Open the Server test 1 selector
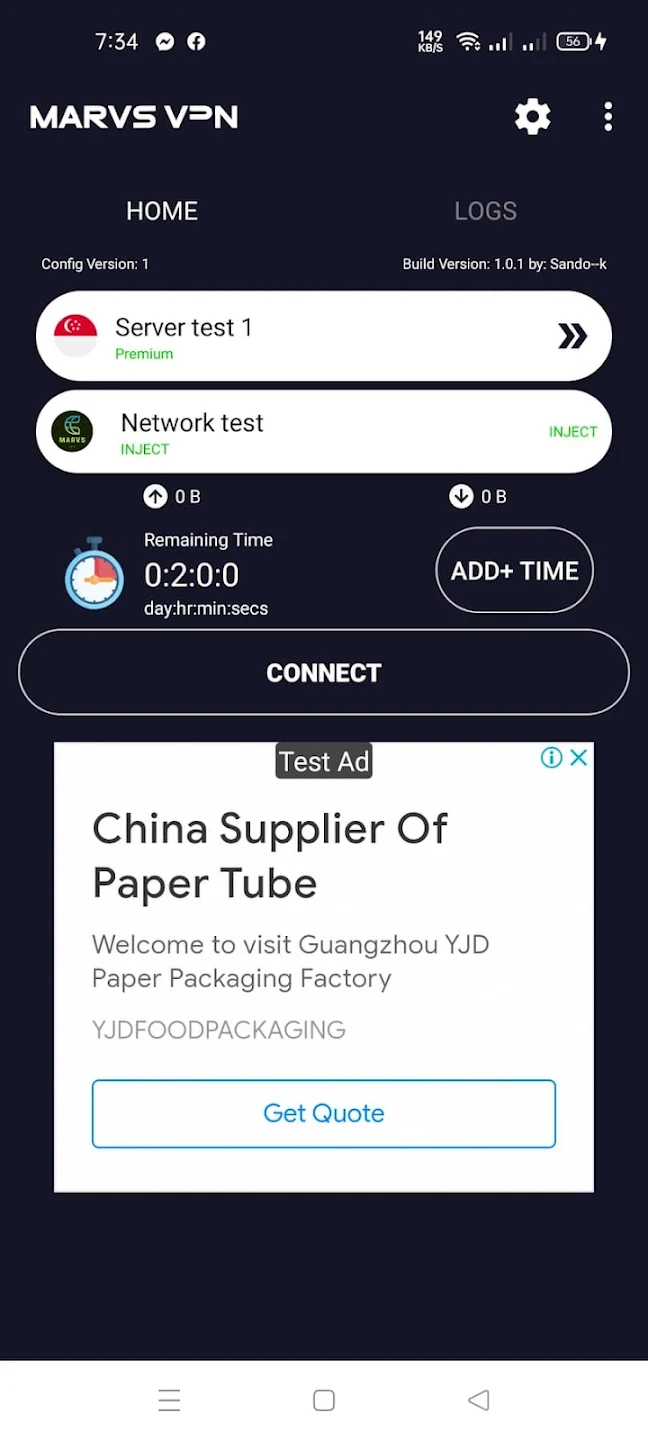This screenshot has height=1440, width=648. coord(323,336)
